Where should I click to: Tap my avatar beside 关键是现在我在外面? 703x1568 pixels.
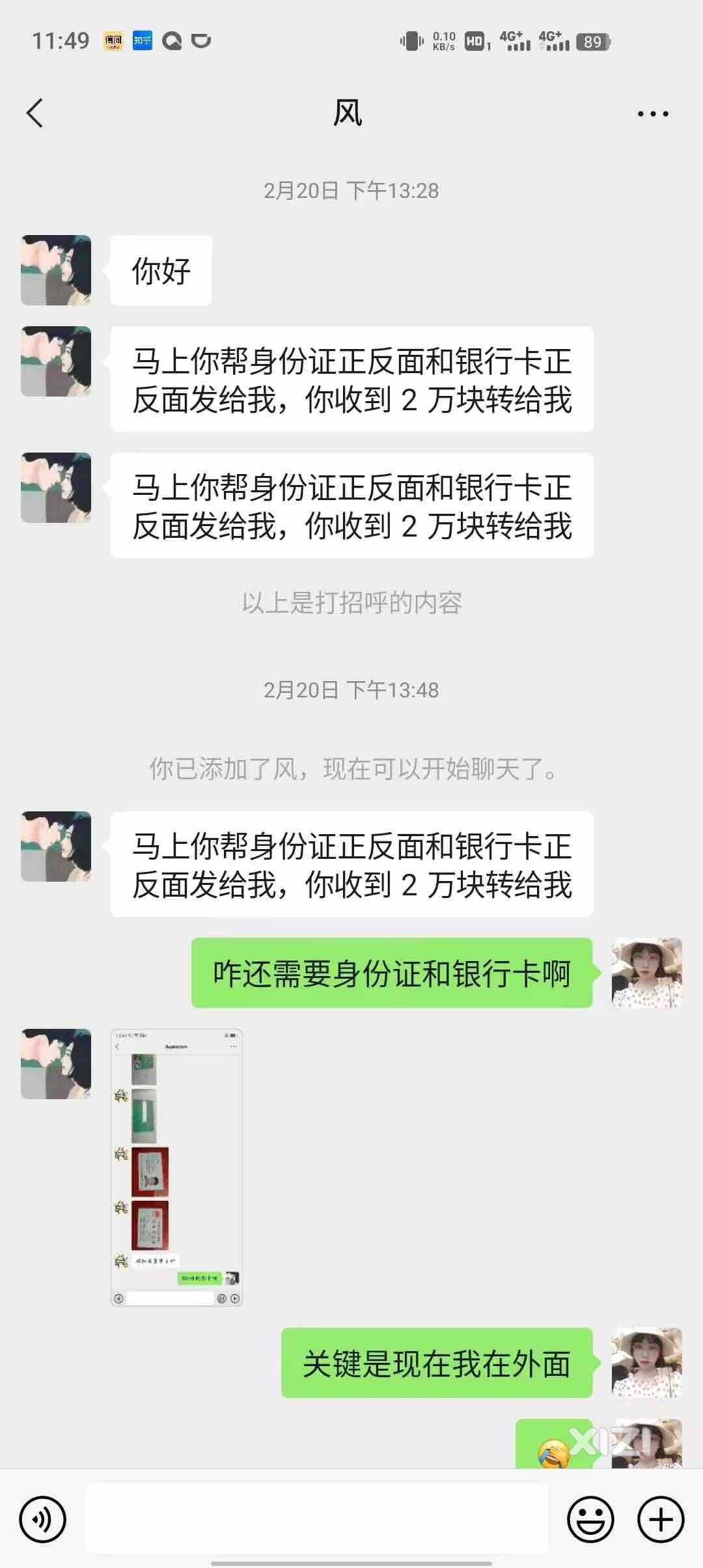[646, 1363]
